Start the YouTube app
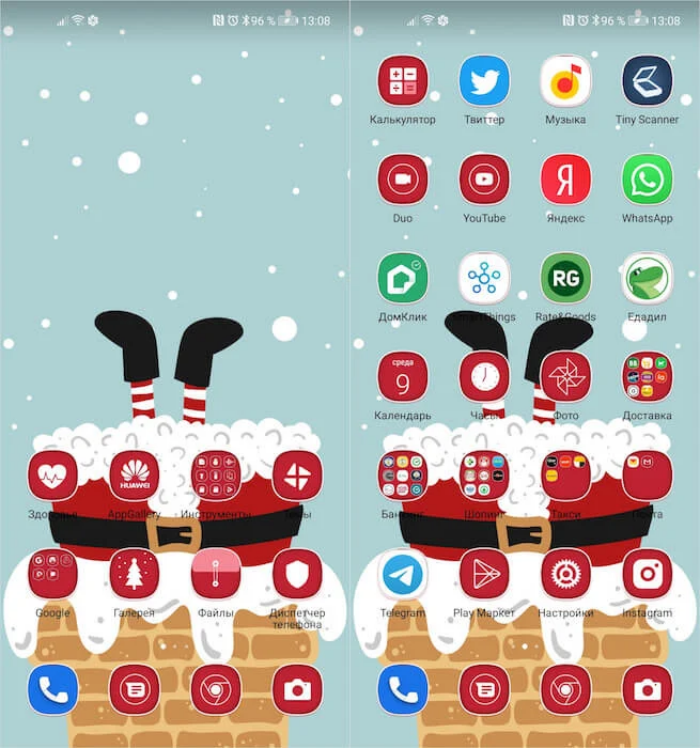This screenshot has height=748, width=700. (484, 179)
